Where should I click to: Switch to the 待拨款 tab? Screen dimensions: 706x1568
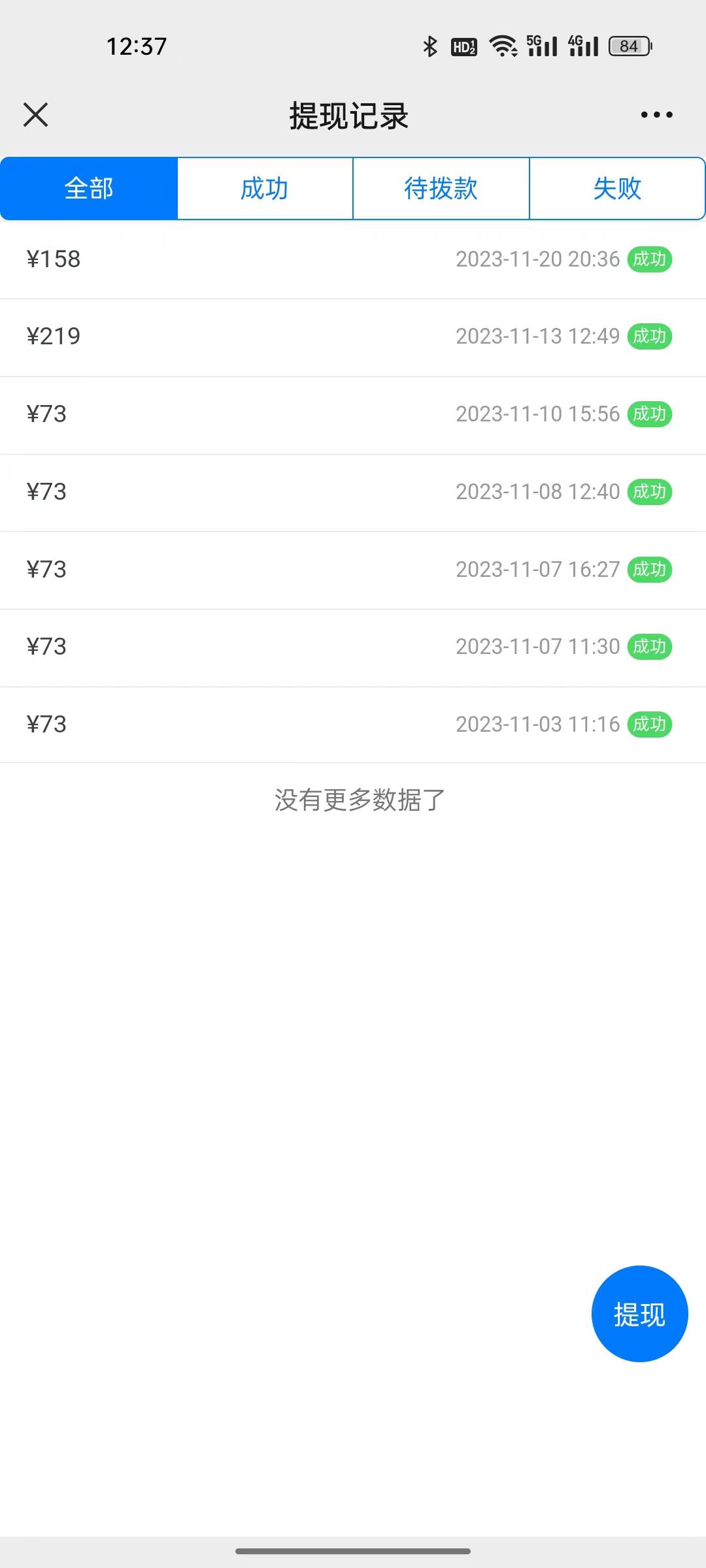pyautogui.click(x=441, y=188)
